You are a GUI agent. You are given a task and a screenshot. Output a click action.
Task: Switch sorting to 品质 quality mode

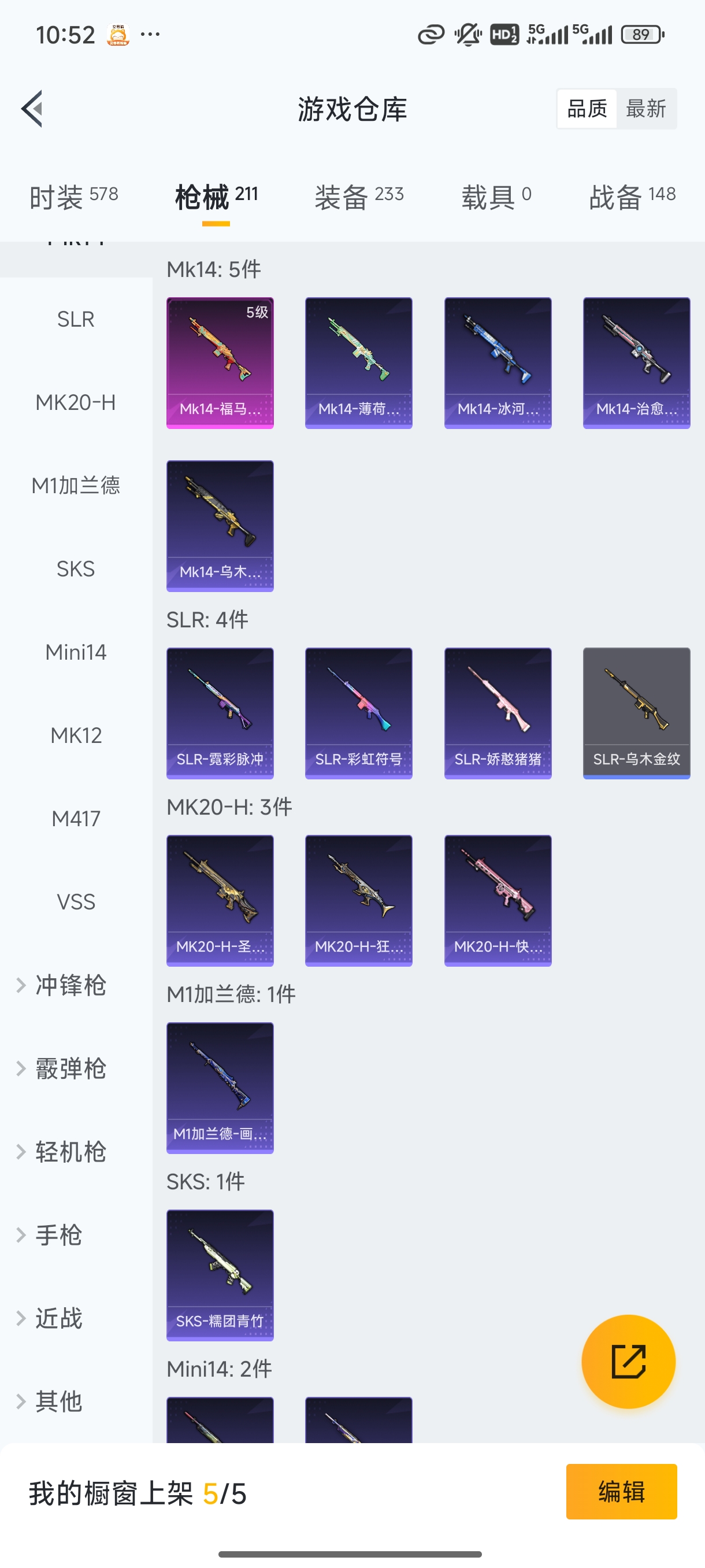pos(586,108)
